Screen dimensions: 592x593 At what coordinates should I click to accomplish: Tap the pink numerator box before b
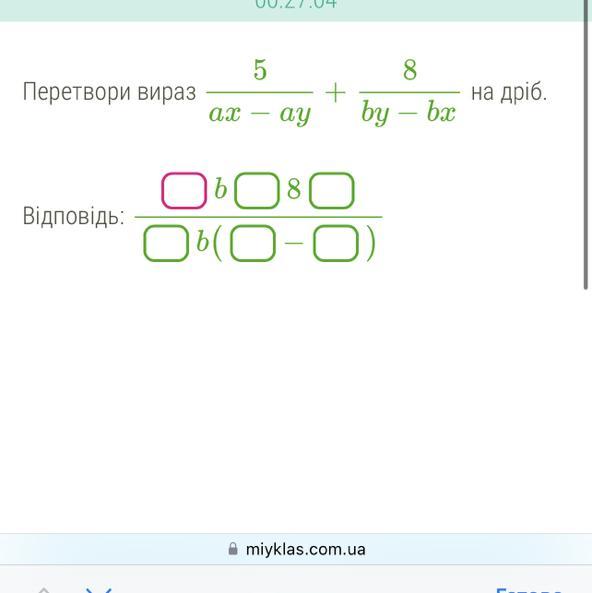[x=184, y=191]
